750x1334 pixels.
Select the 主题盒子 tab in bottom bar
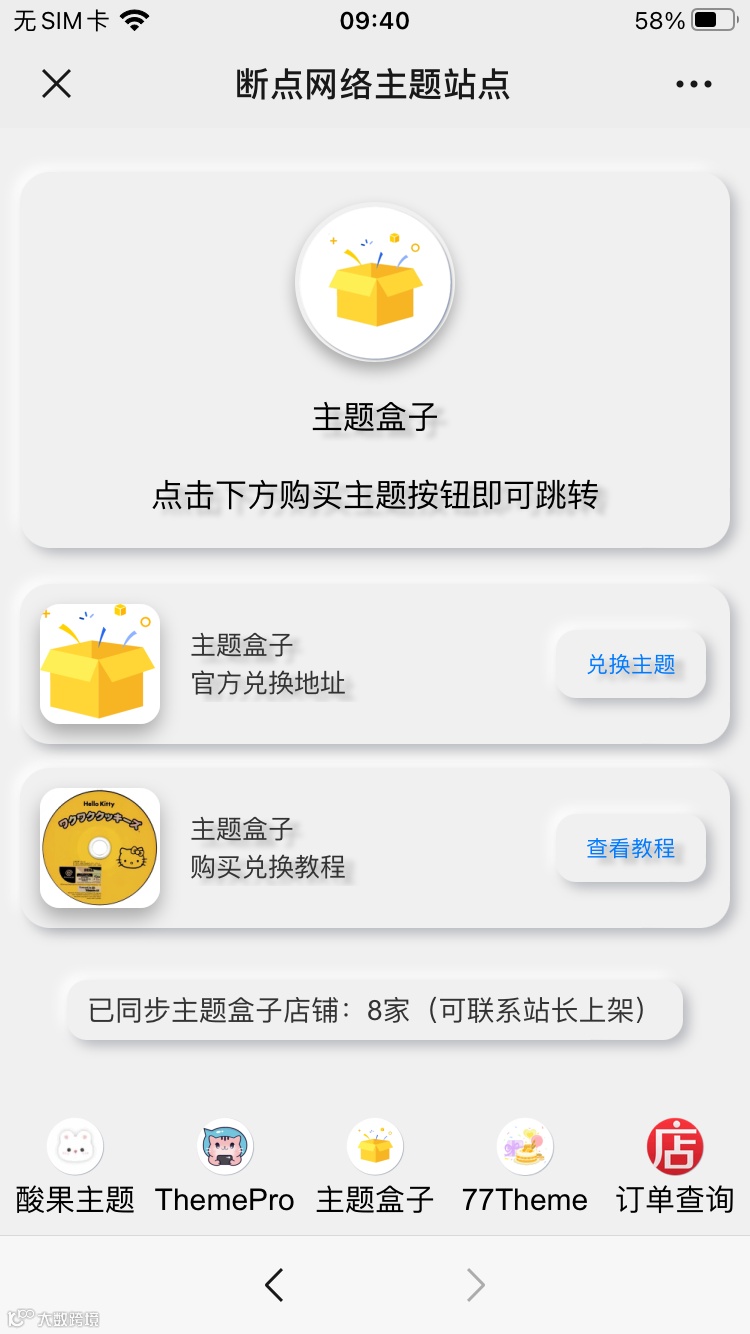pos(375,1167)
